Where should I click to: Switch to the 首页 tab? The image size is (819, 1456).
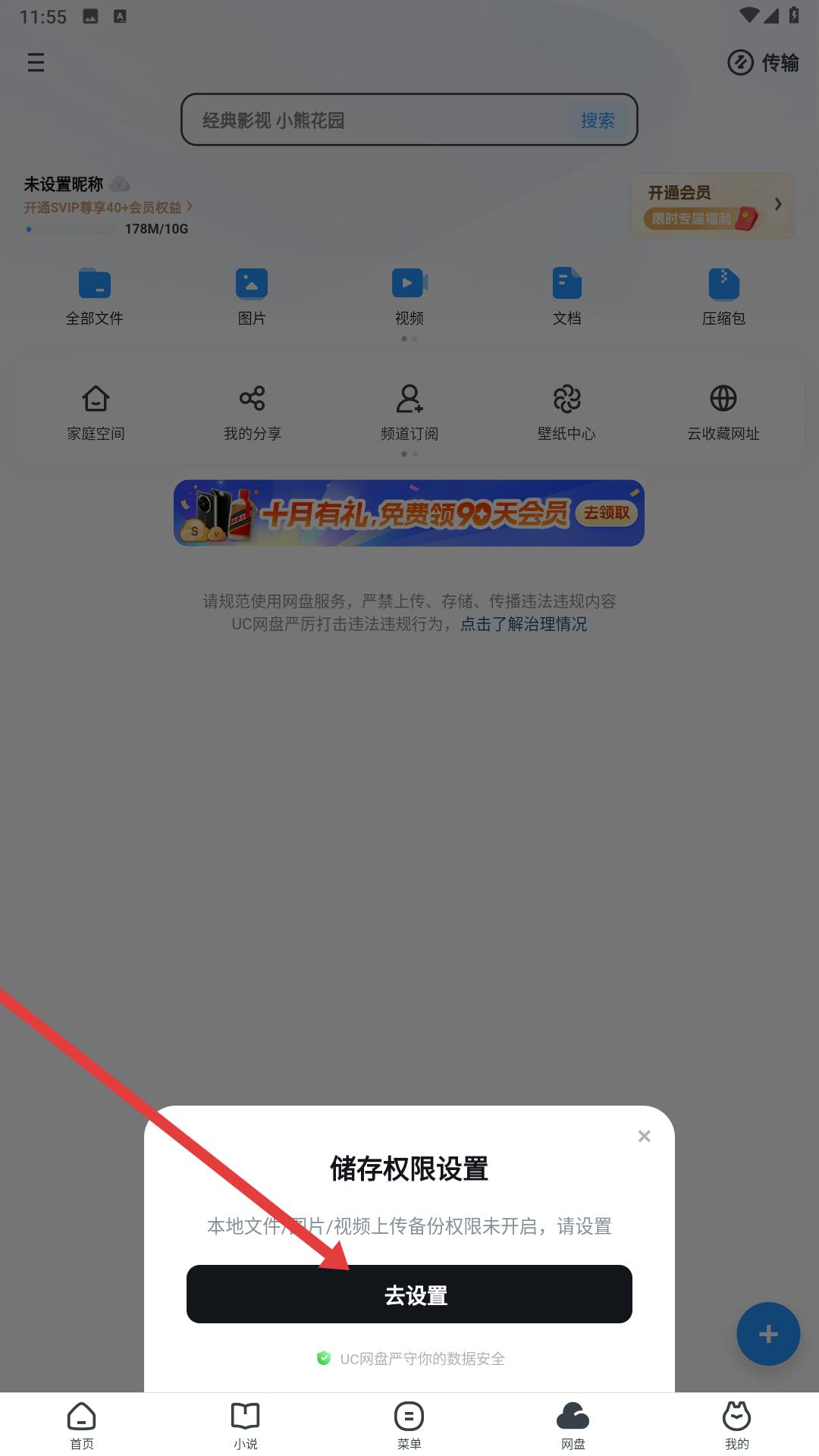pos(82,1424)
